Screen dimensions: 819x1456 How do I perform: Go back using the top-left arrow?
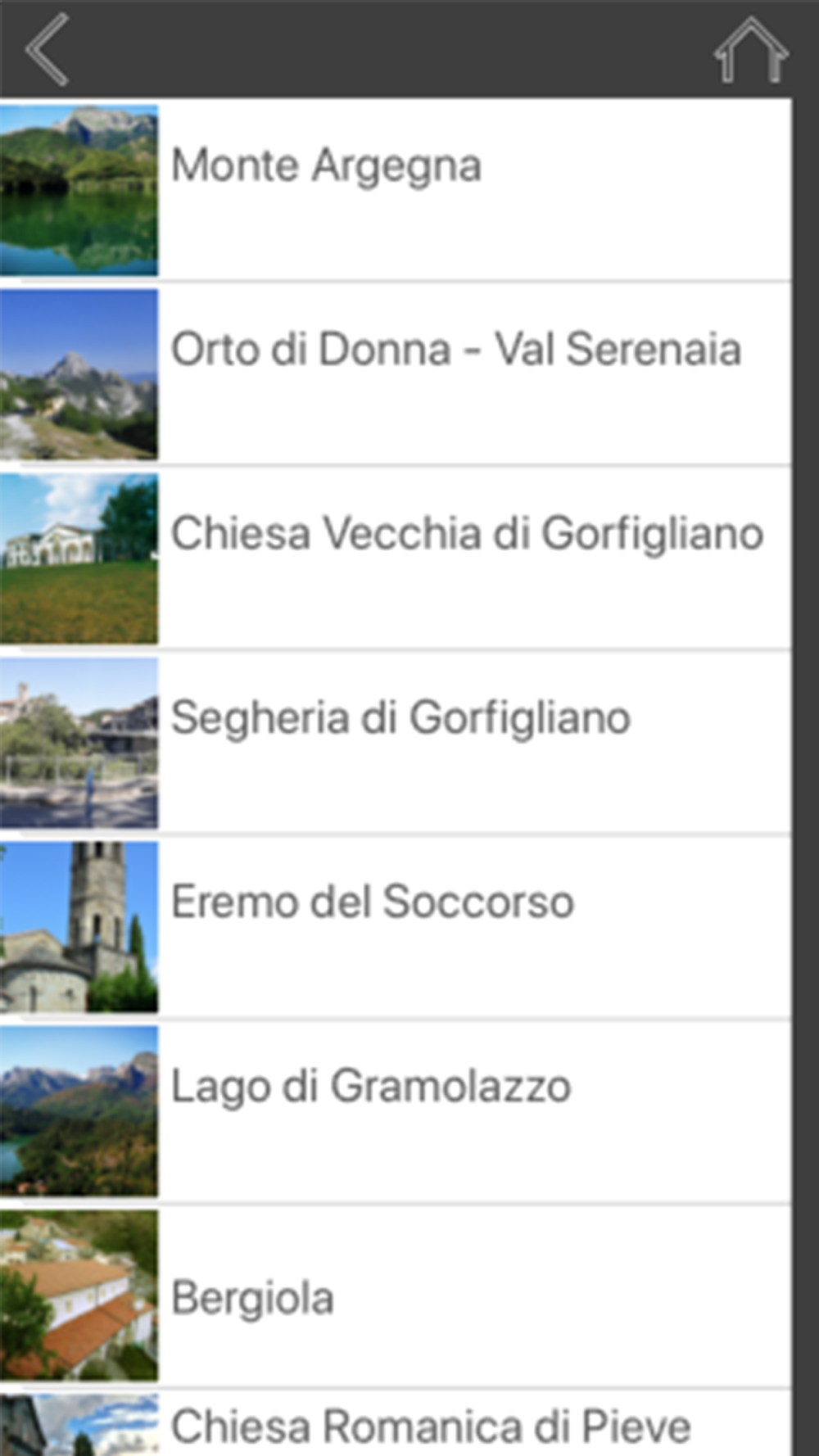48,51
